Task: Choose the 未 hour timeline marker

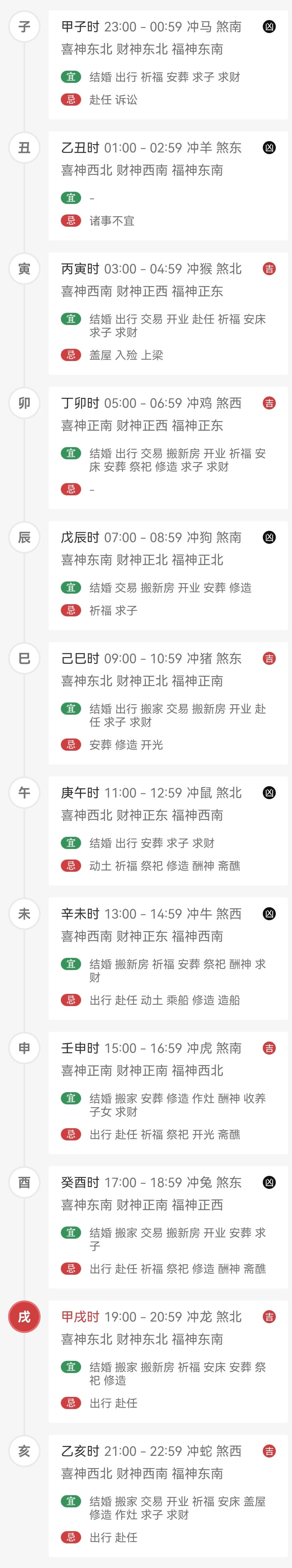Action: [x=24, y=914]
